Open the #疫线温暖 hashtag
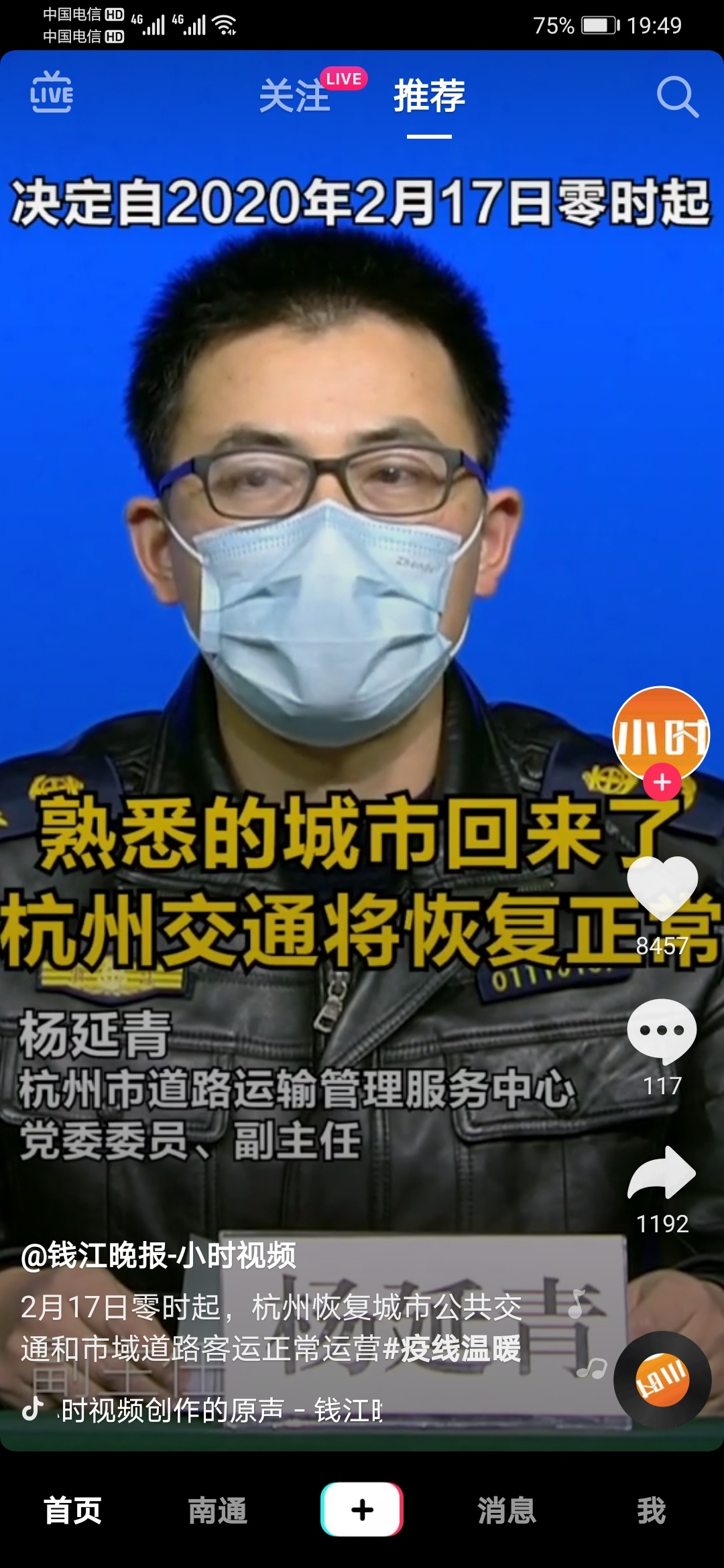Screen dimensions: 724x1568 tap(461, 1348)
